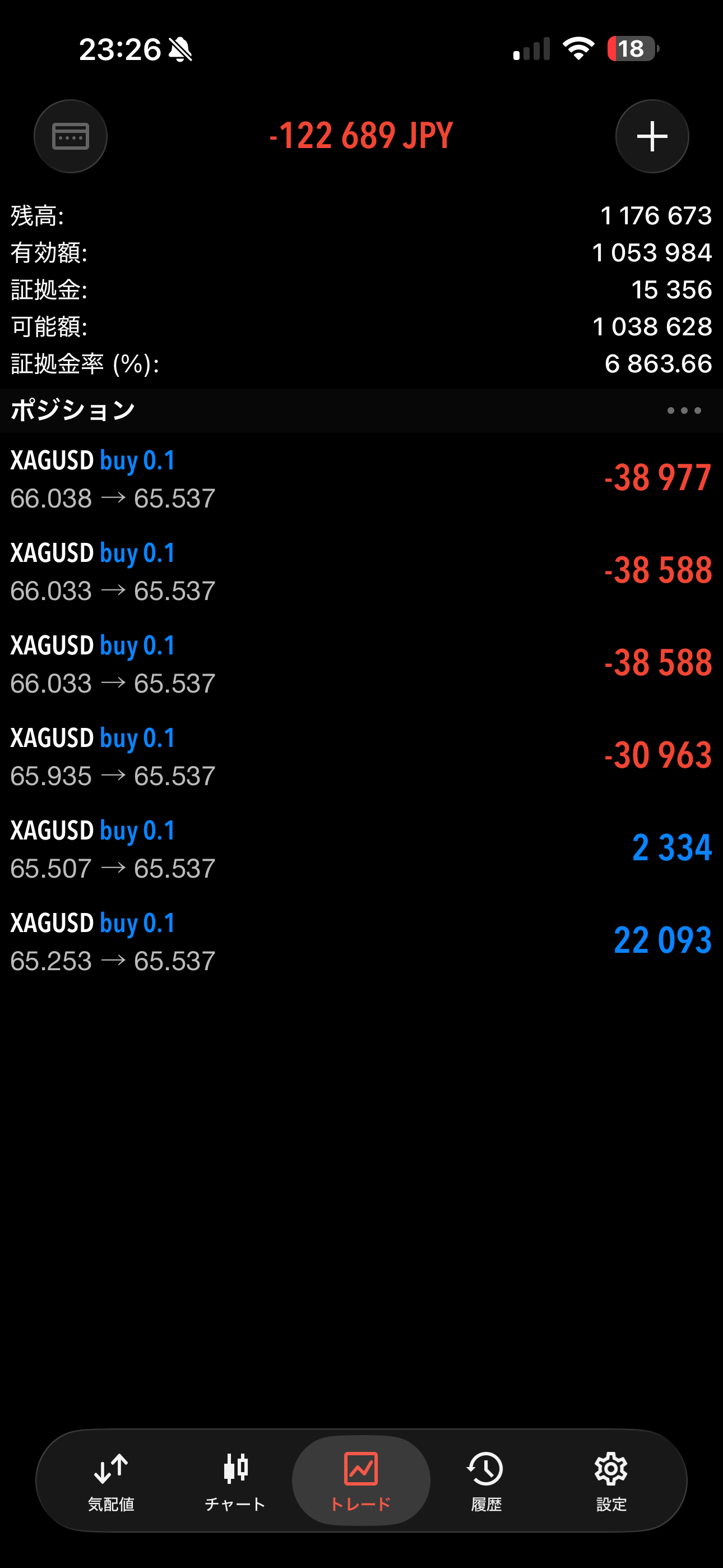
Task: Create a new order with the plus button
Action: pos(652,136)
